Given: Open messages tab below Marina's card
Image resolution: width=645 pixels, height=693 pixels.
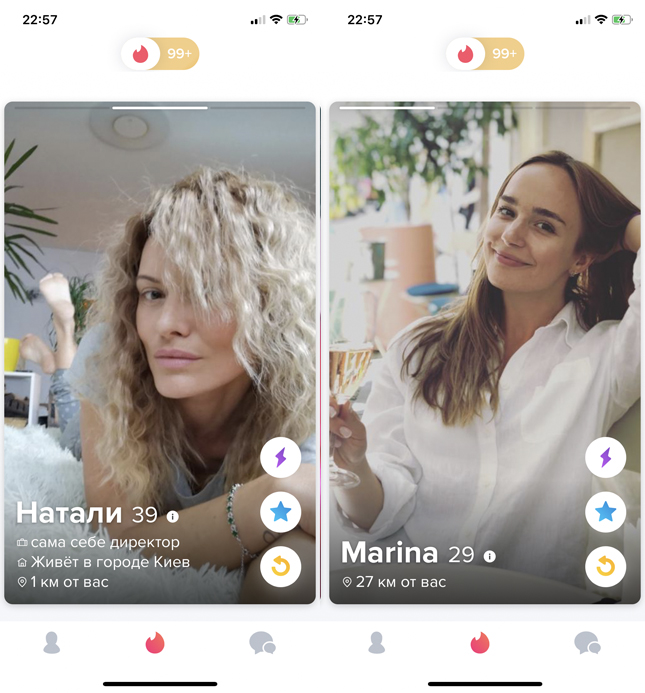Looking at the screenshot, I should [x=587, y=643].
